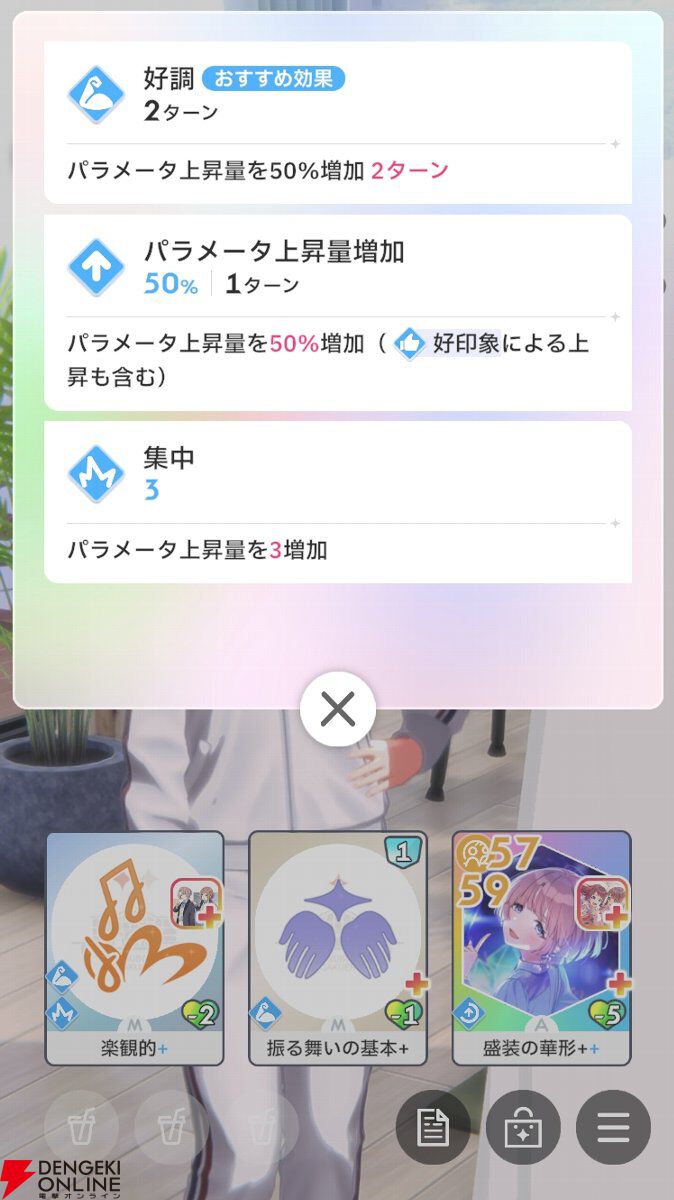Open the hamburger menu
The width and height of the screenshot is (674, 1200).
pos(613,1127)
